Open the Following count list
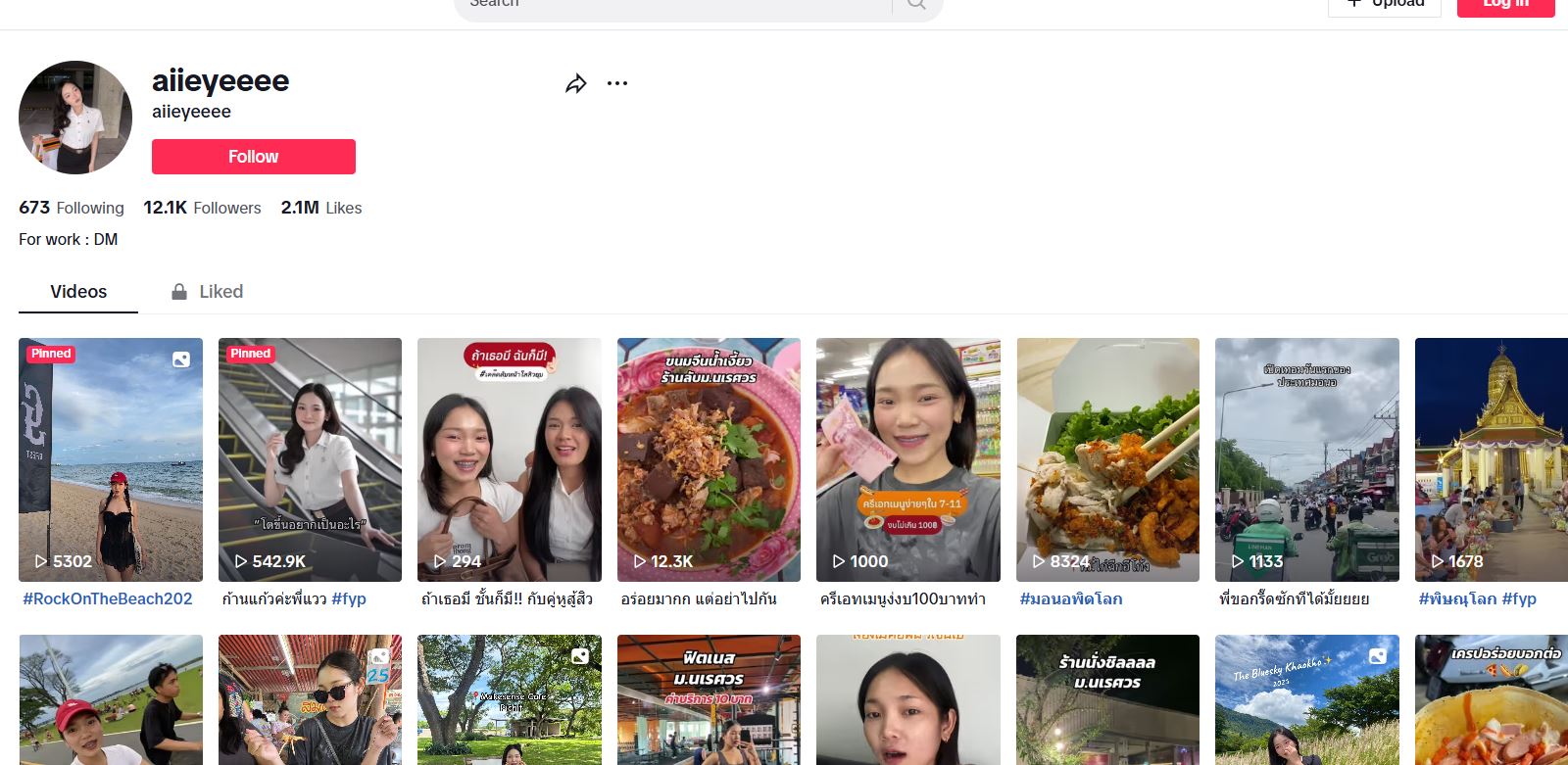The width and height of the screenshot is (1568, 765). (72, 208)
